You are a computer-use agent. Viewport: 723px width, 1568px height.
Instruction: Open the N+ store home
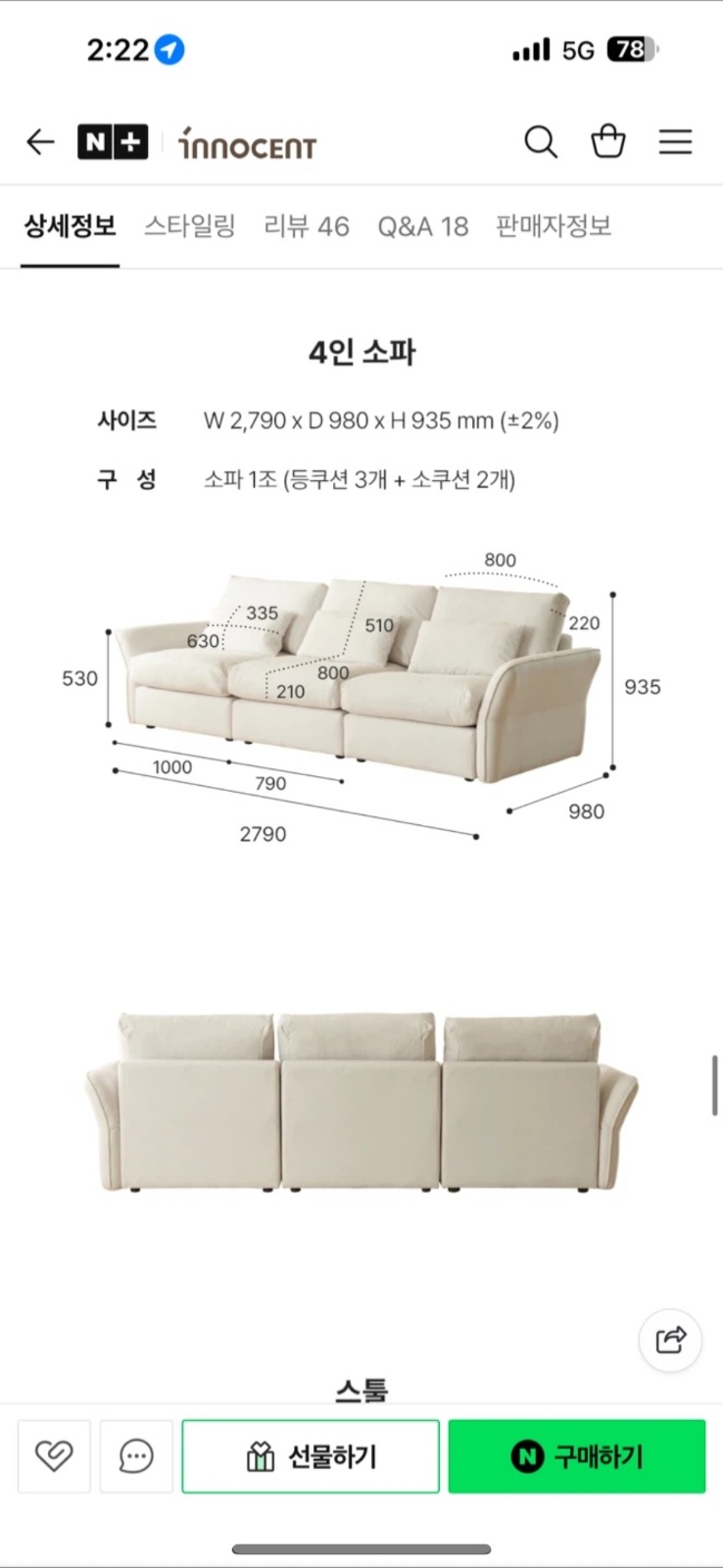113,142
